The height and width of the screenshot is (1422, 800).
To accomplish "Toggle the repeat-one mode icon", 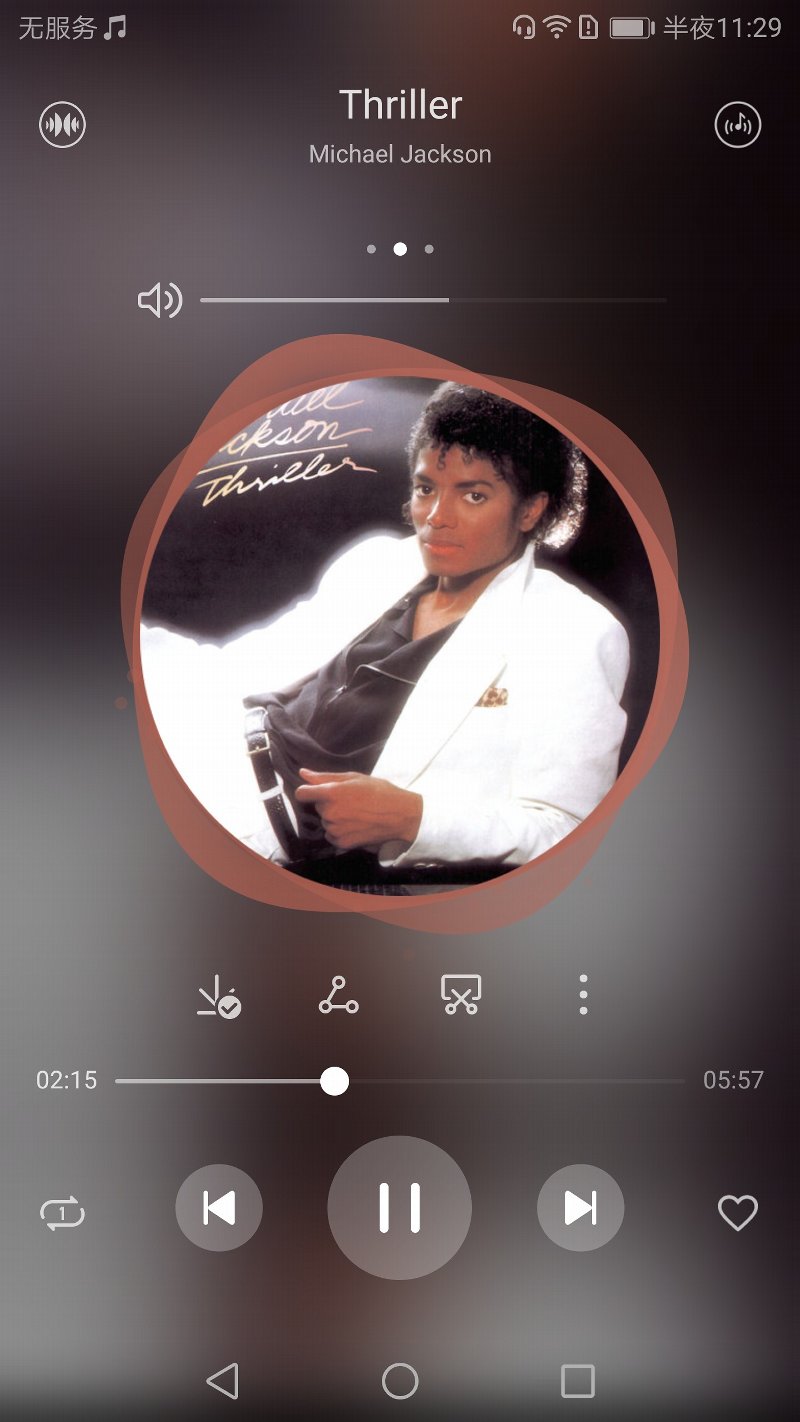I will (x=62, y=1214).
